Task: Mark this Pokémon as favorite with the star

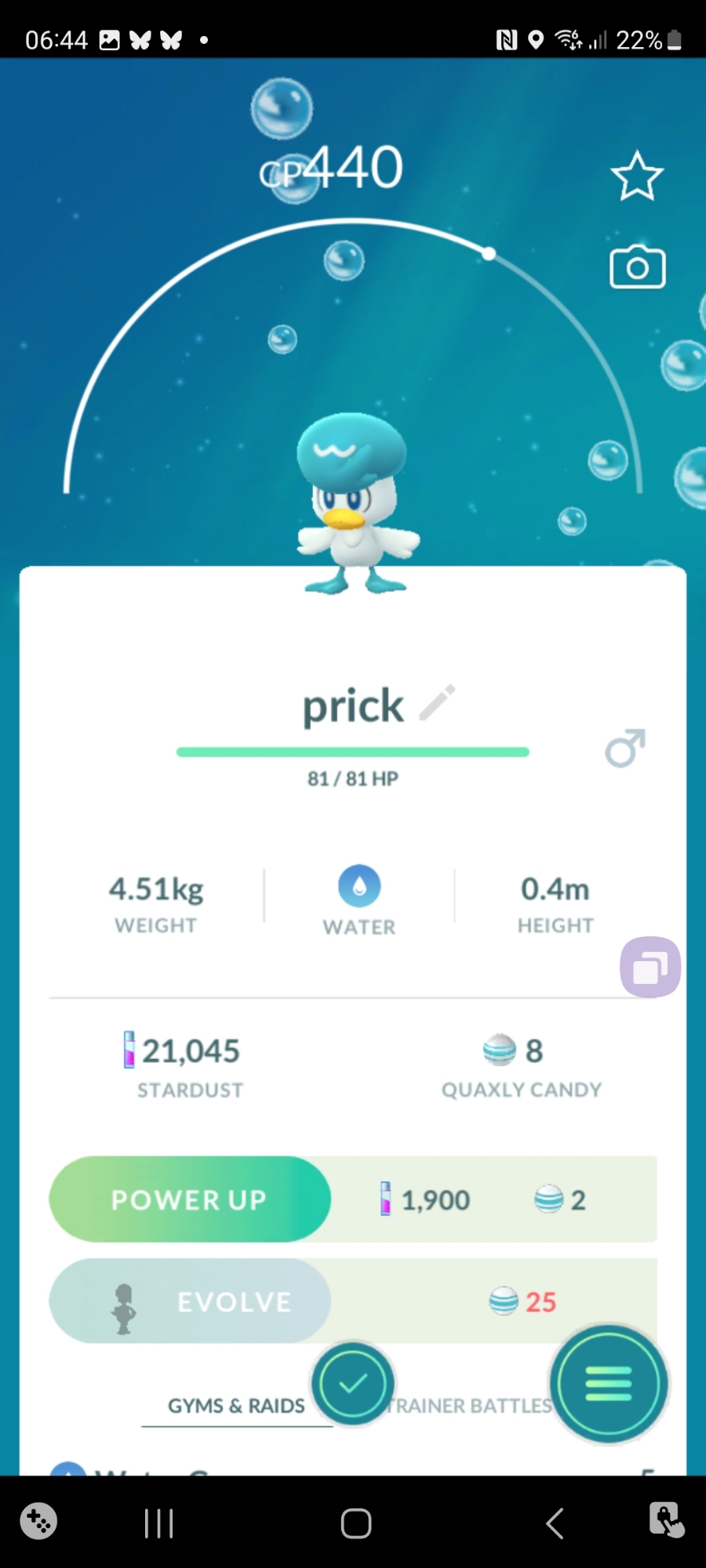Action: coord(636,176)
